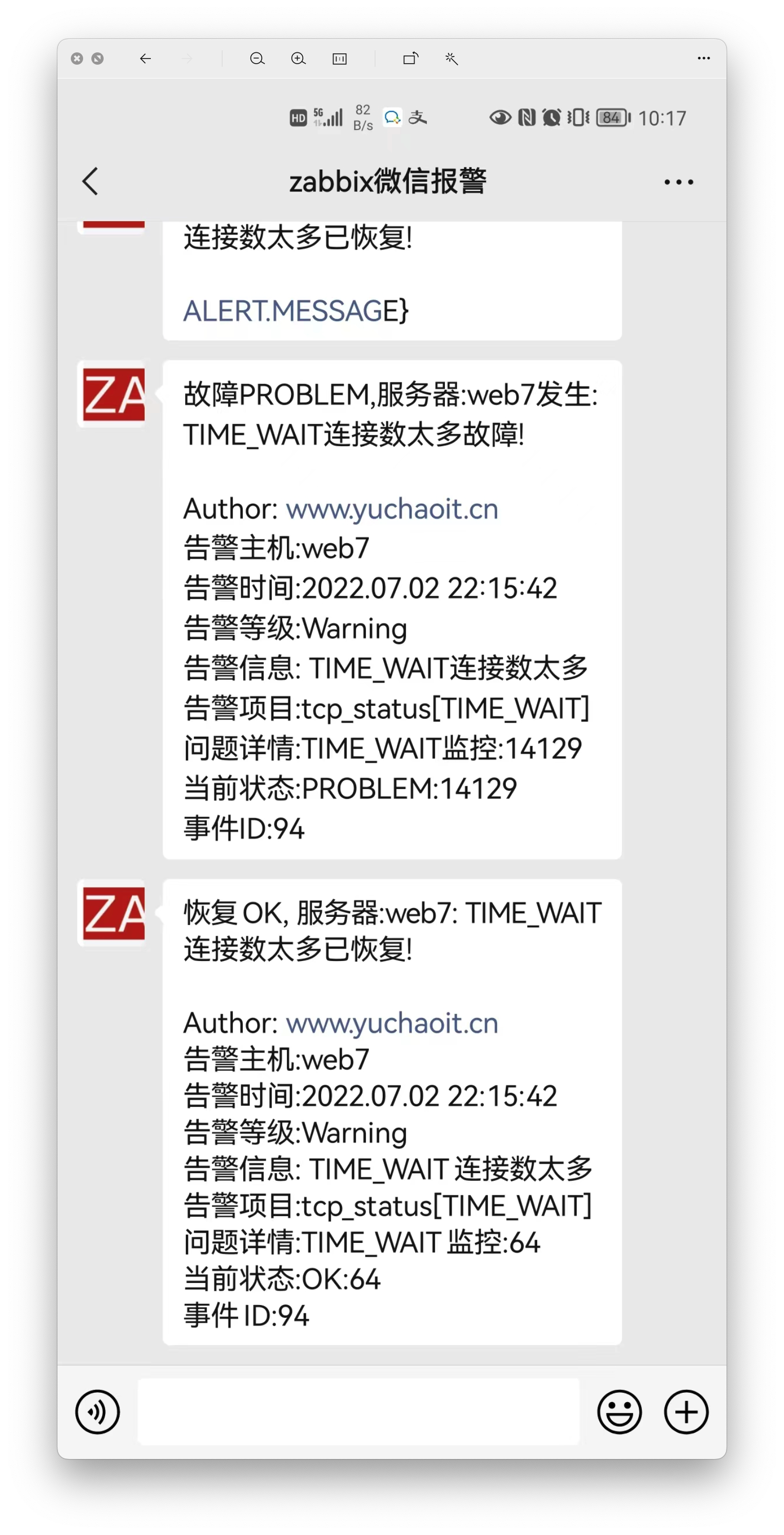Close the viewer window
784x1535 pixels.
pyautogui.click(x=77, y=59)
